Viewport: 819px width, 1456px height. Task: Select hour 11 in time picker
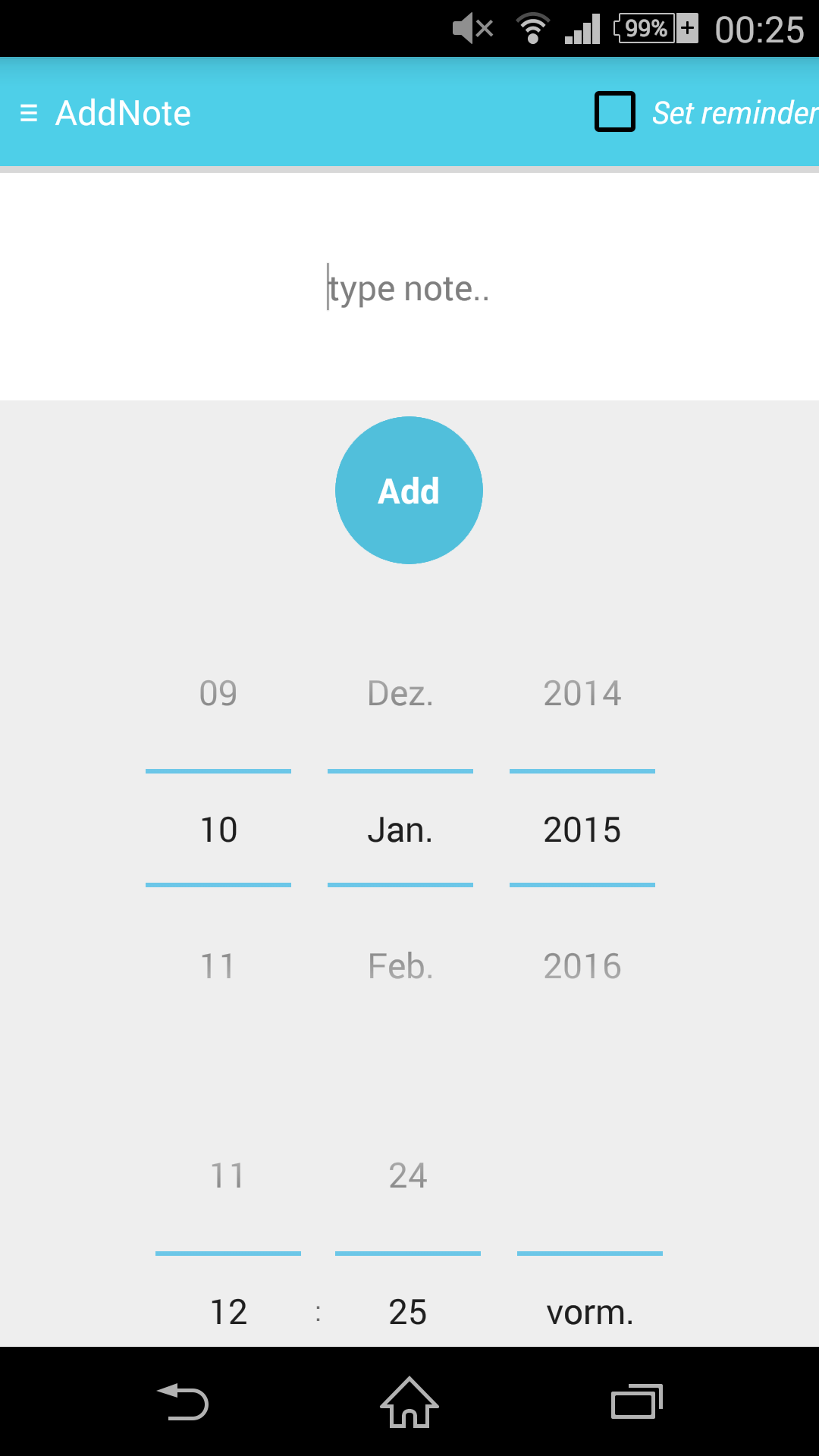227,1175
